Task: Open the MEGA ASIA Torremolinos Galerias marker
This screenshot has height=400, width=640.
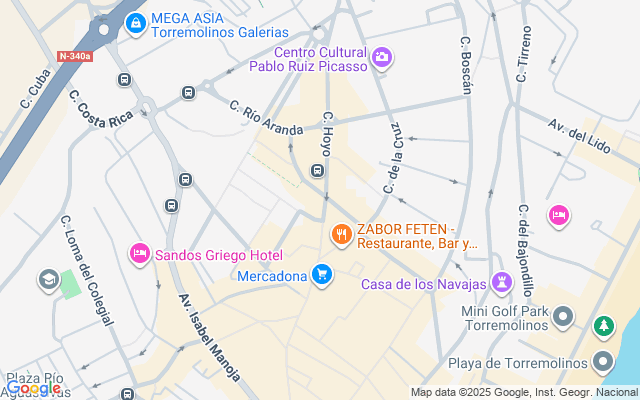Action: [x=135, y=22]
